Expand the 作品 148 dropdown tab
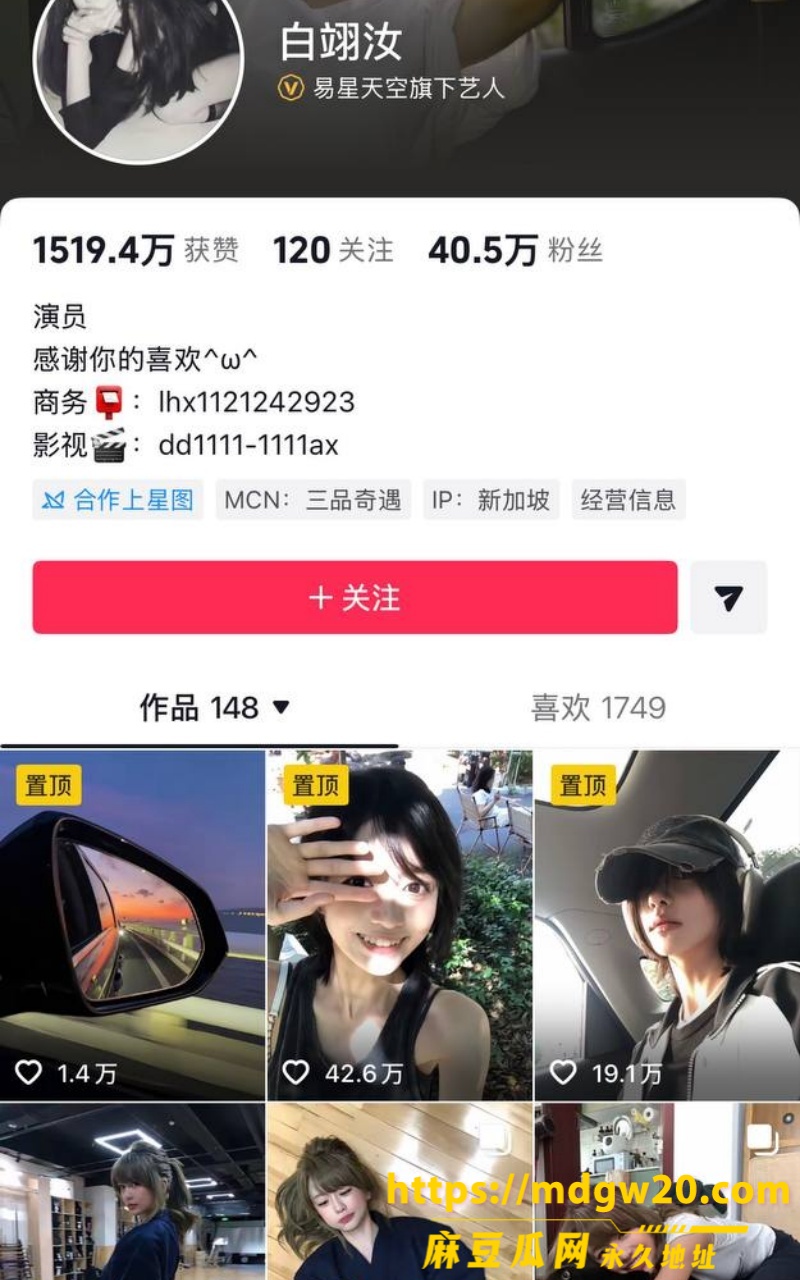The height and width of the screenshot is (1280, 800). (214, 708)
